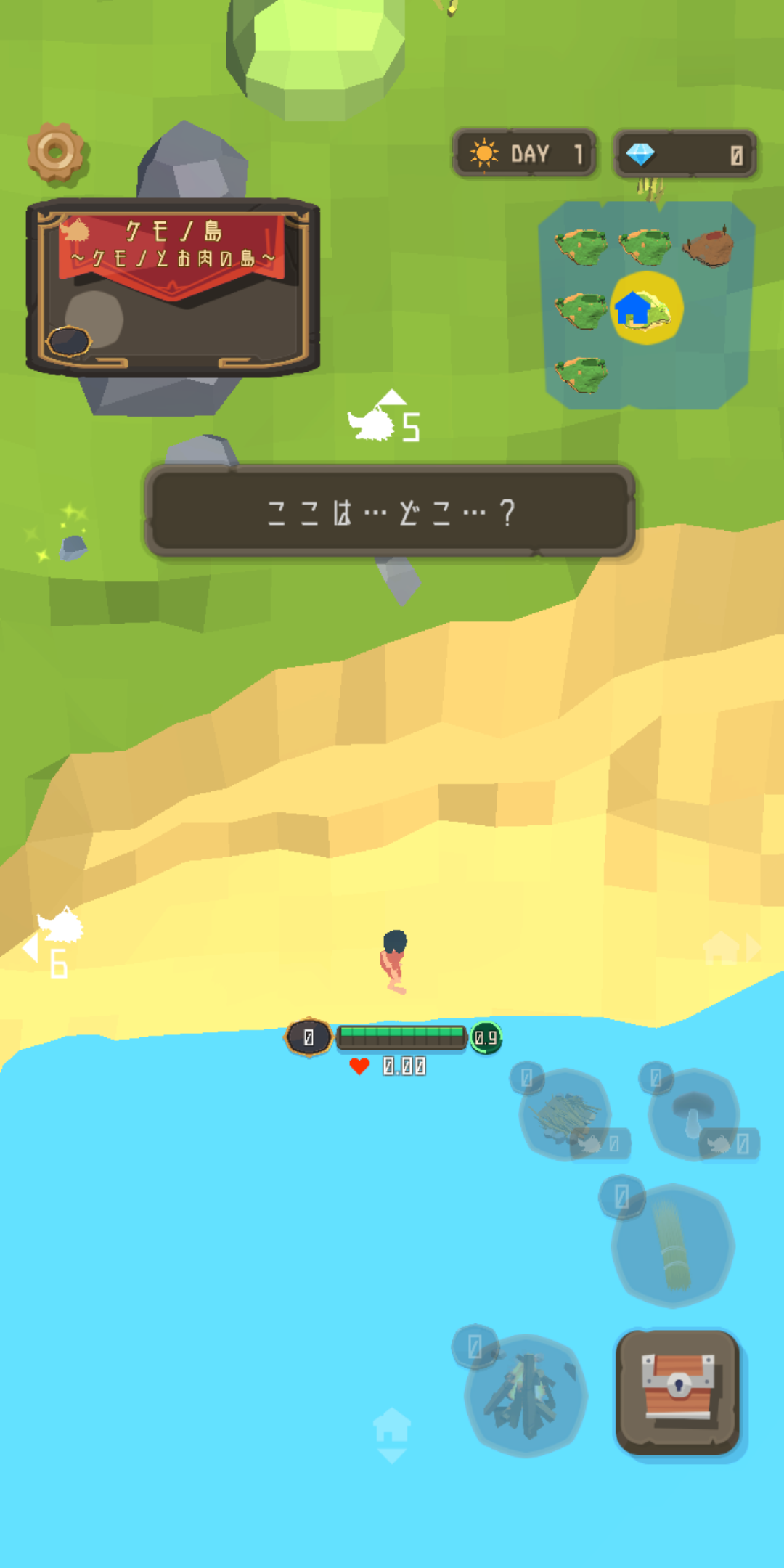Dismiss the ここは…どこ…? dialogue box

point(390,512)
